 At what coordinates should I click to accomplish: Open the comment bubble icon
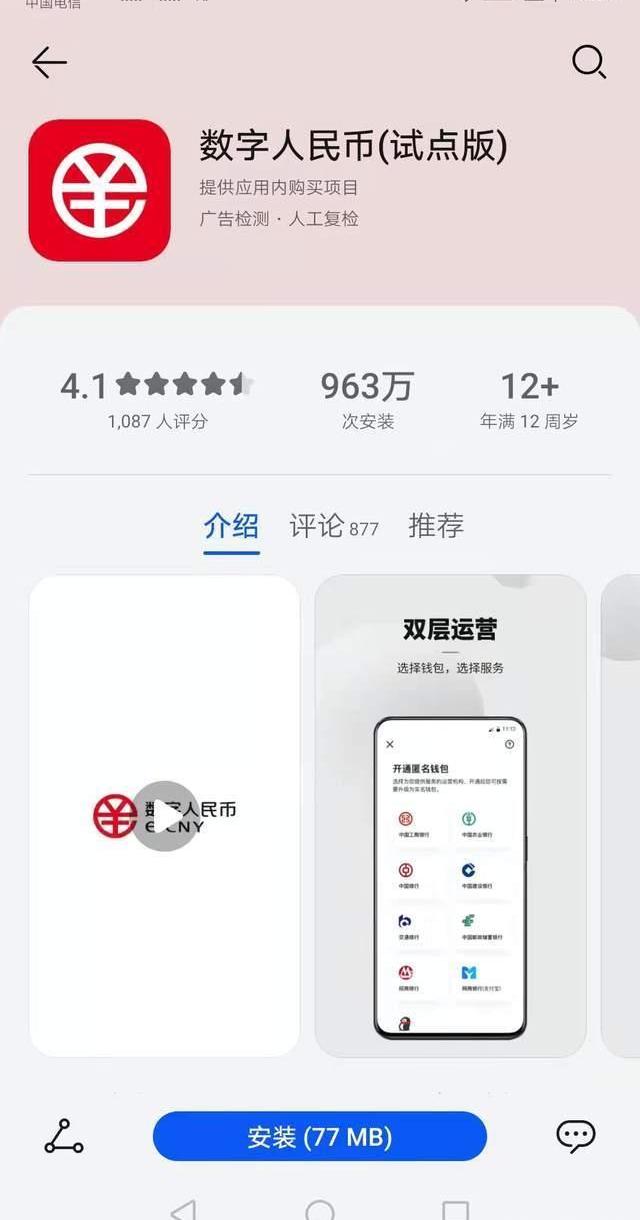[x=575, y=1136]
